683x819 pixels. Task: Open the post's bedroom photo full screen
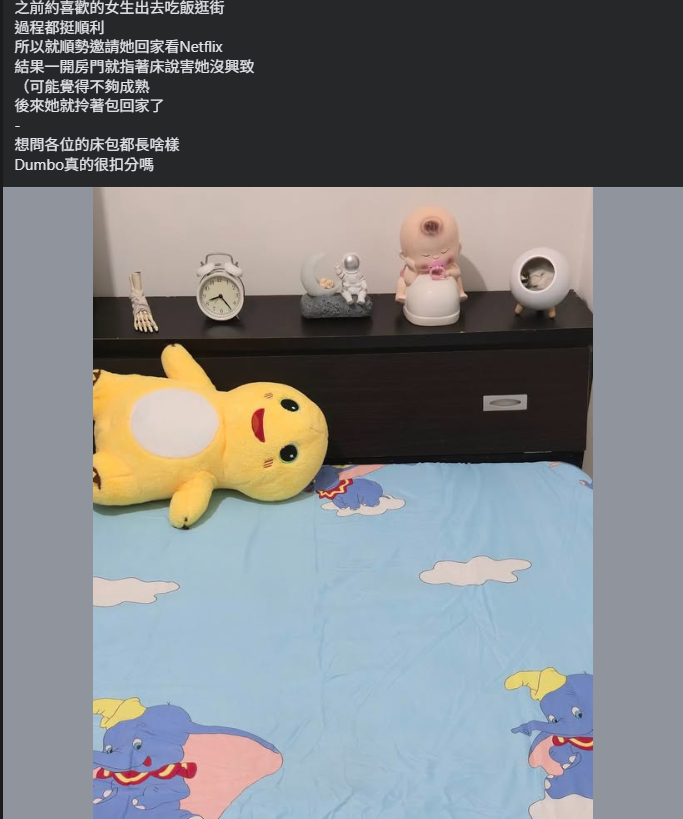(342, 502)
